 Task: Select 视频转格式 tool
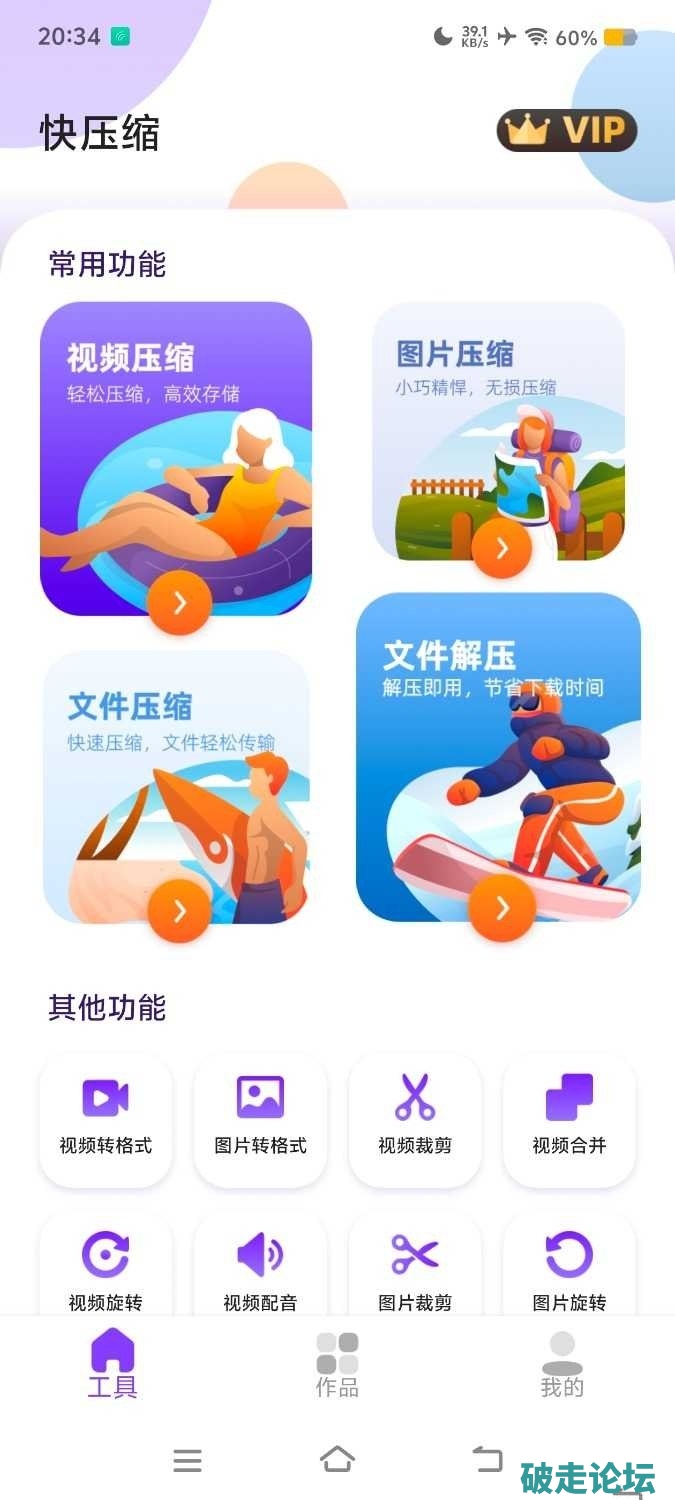(106, 1119)
